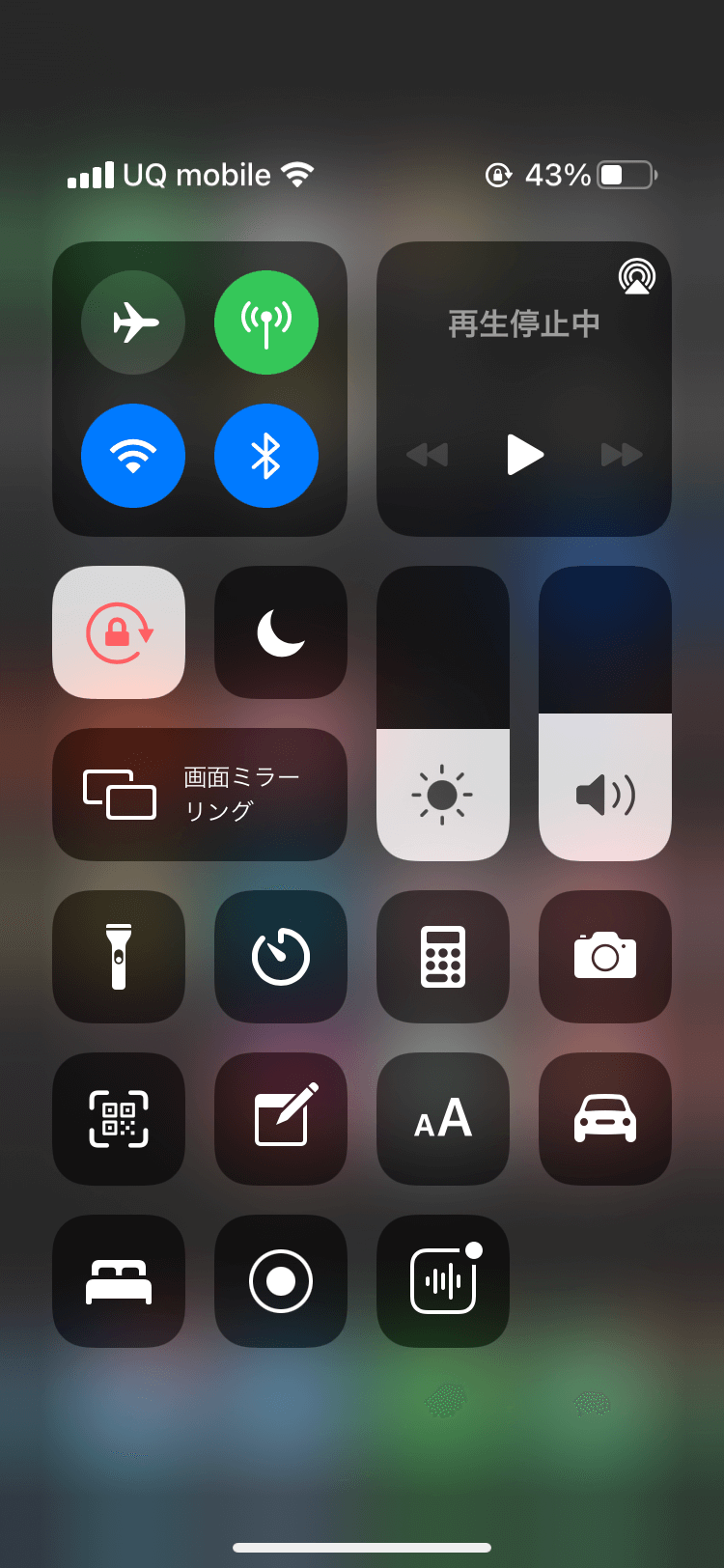Turn off Bluetooth

(x=266, y=456)
